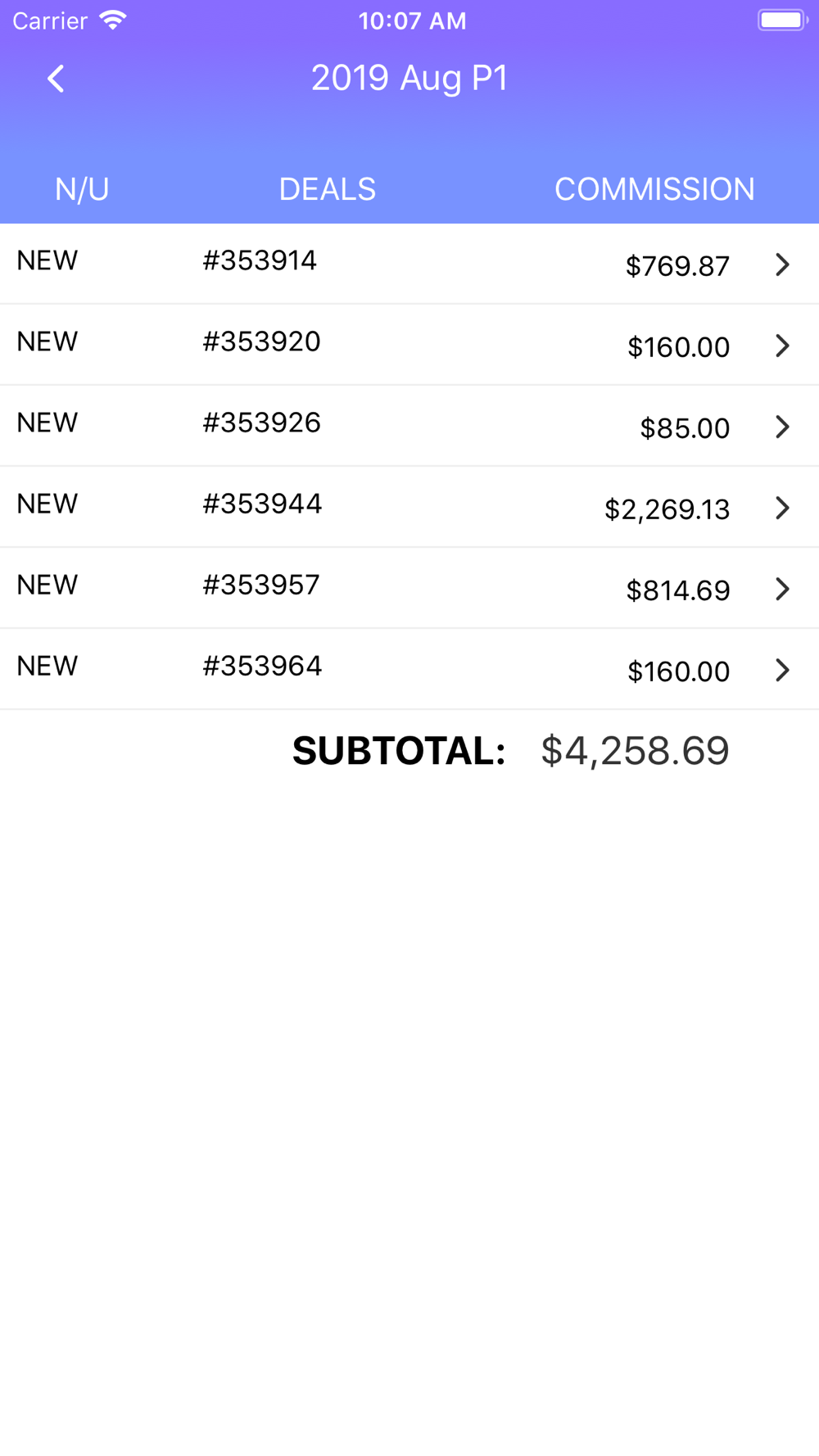
Task: Open deal #353964 details
Action: pos(409,669)
